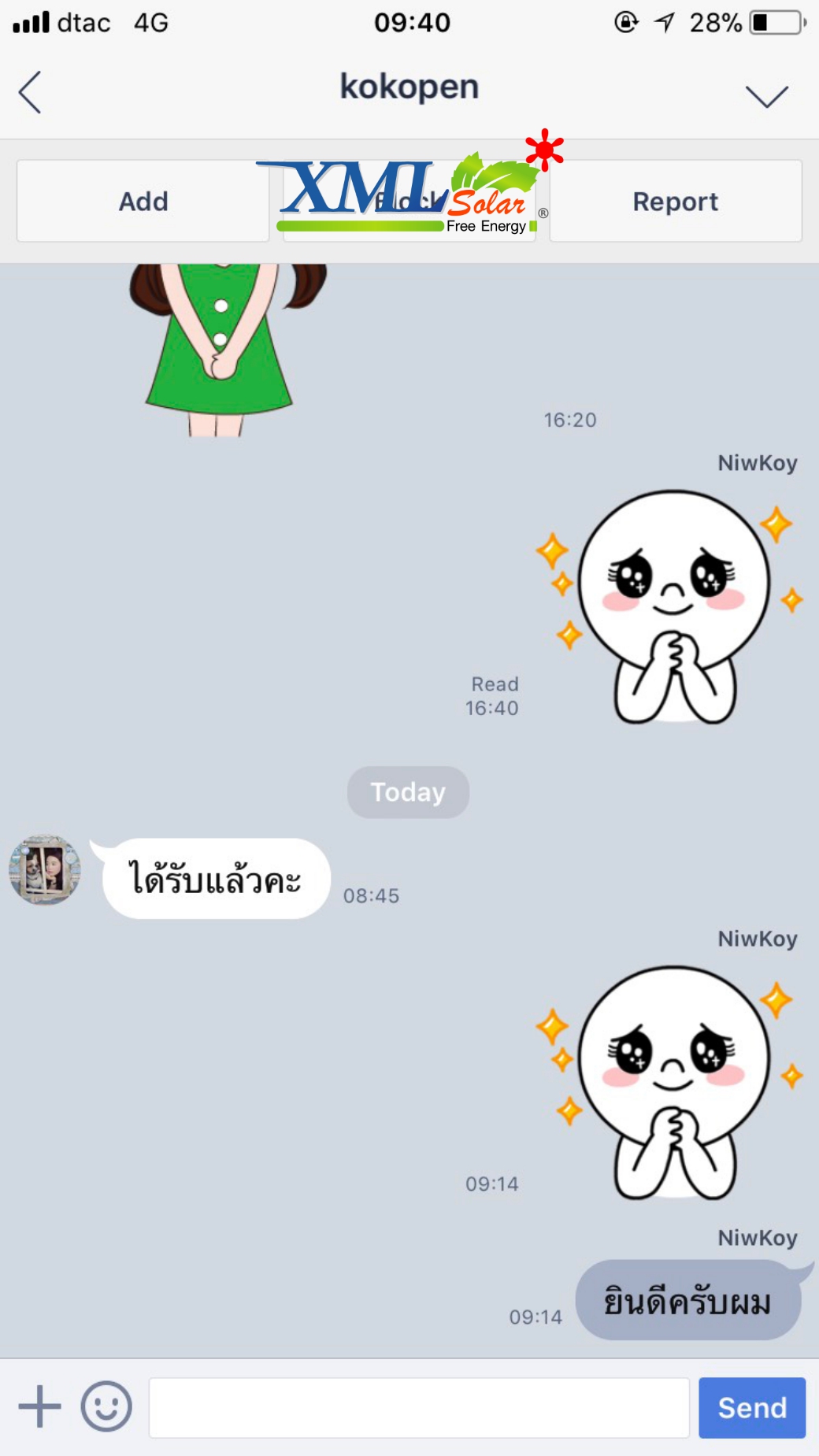
Task: Open kokopen's profile picture
Action: (45, 870)
